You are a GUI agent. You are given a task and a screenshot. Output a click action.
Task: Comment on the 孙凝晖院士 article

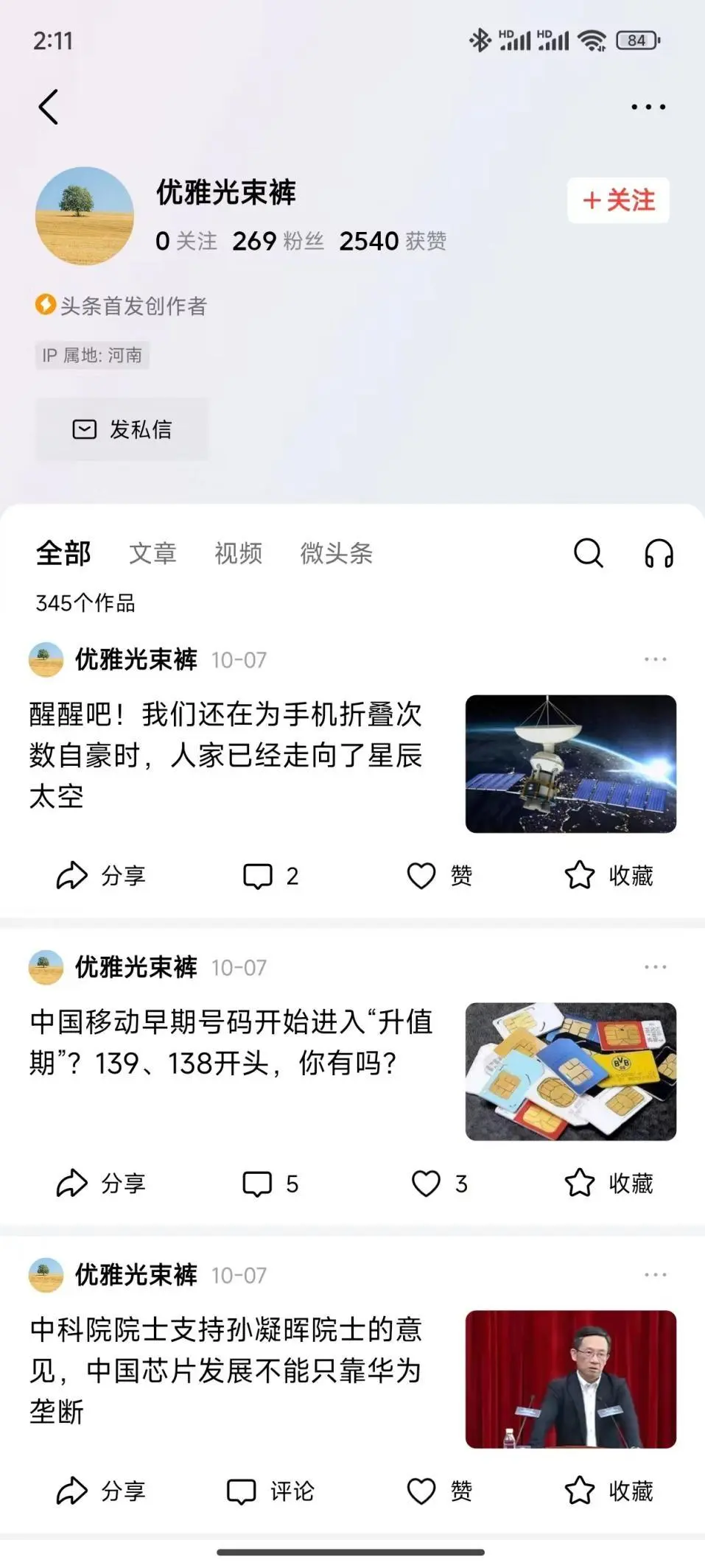pyautogui.click(x=270, y=1491)
